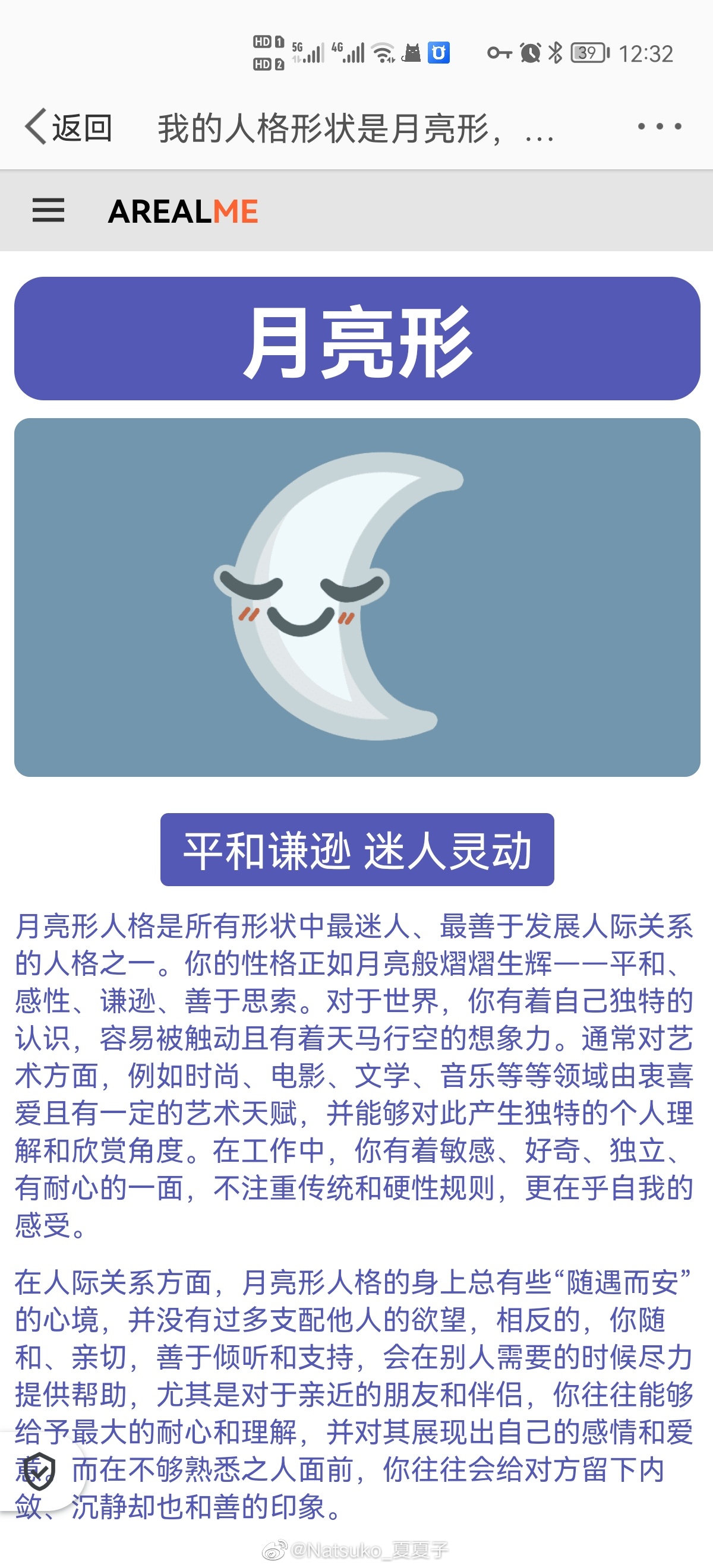This screenshot has height=1568, width=713.
Task: Open the AREALME hamburger menu
Action: click(48, 211)
